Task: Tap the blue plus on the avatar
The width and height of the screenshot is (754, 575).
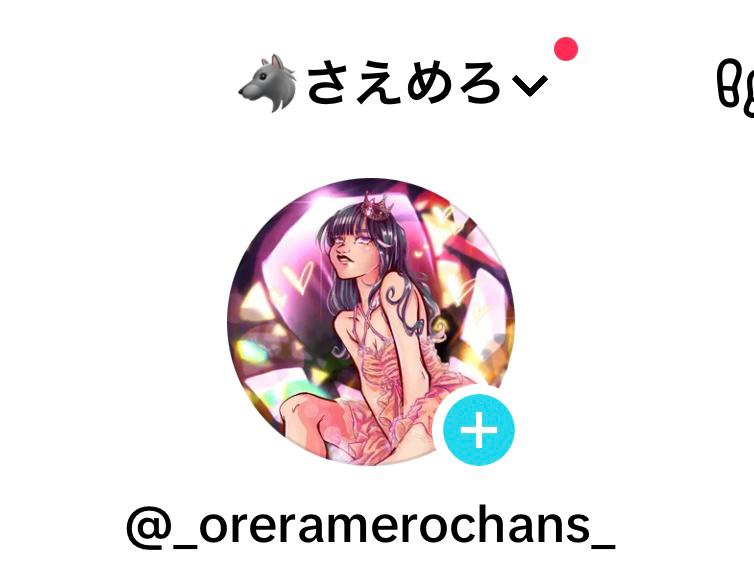Action: [479, 430]
